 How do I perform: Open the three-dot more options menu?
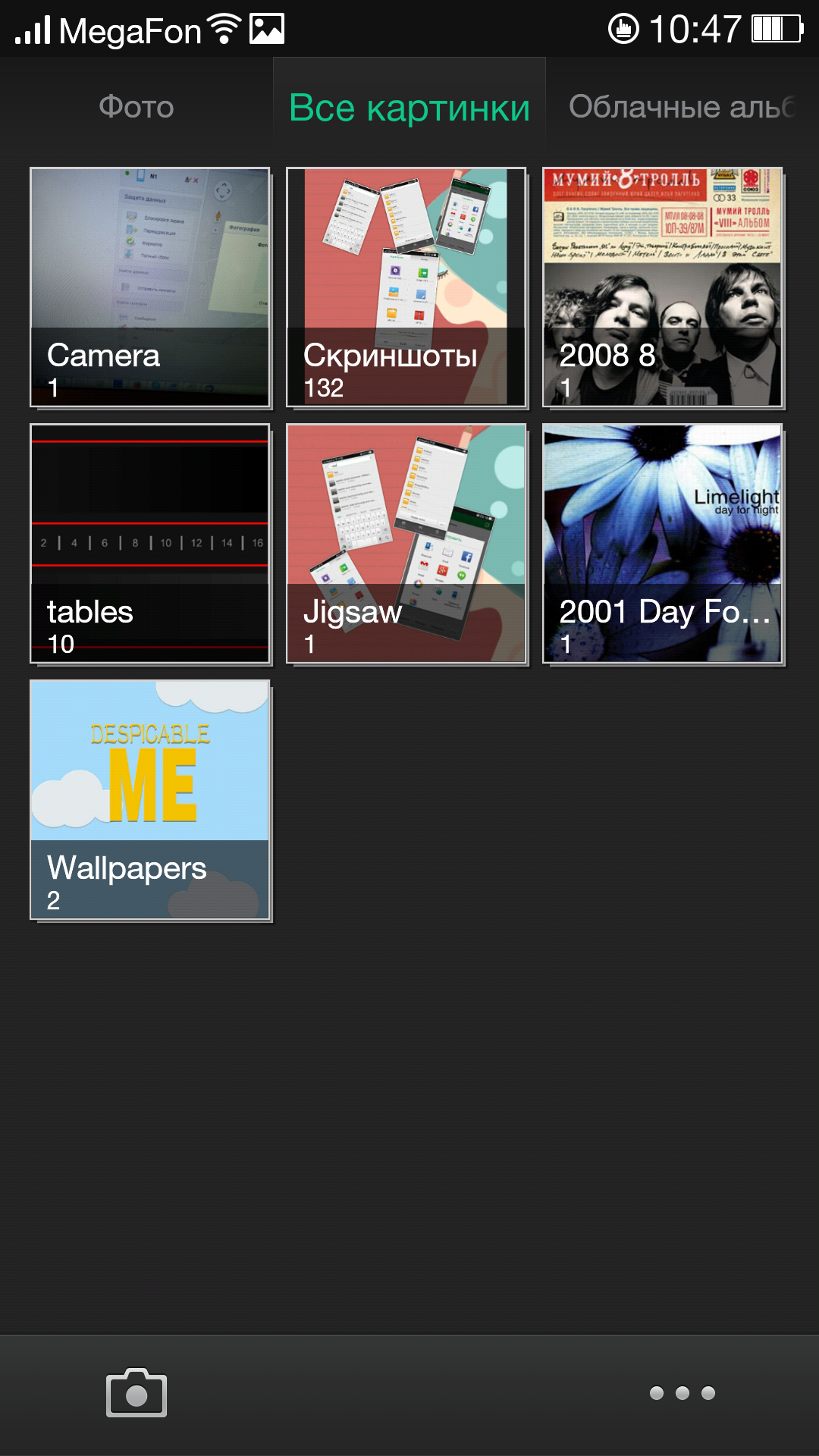point(682,1393)
